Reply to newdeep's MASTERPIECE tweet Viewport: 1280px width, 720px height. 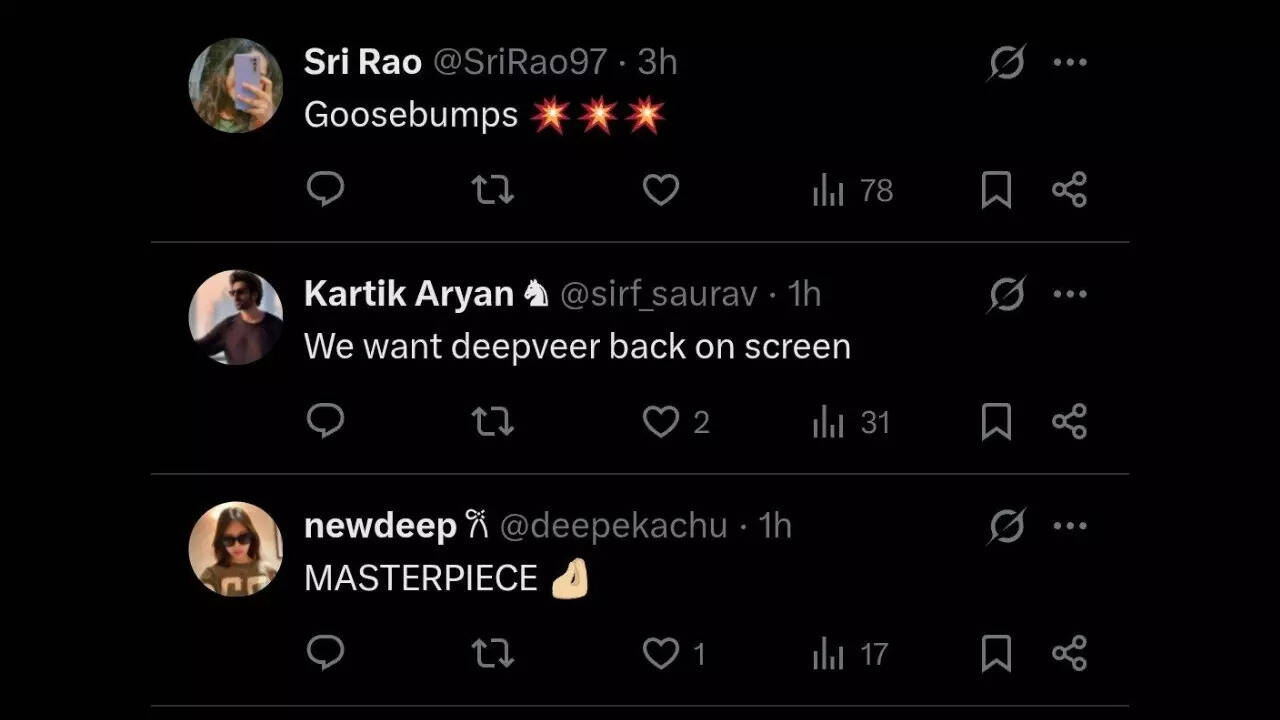click(325, 653)
